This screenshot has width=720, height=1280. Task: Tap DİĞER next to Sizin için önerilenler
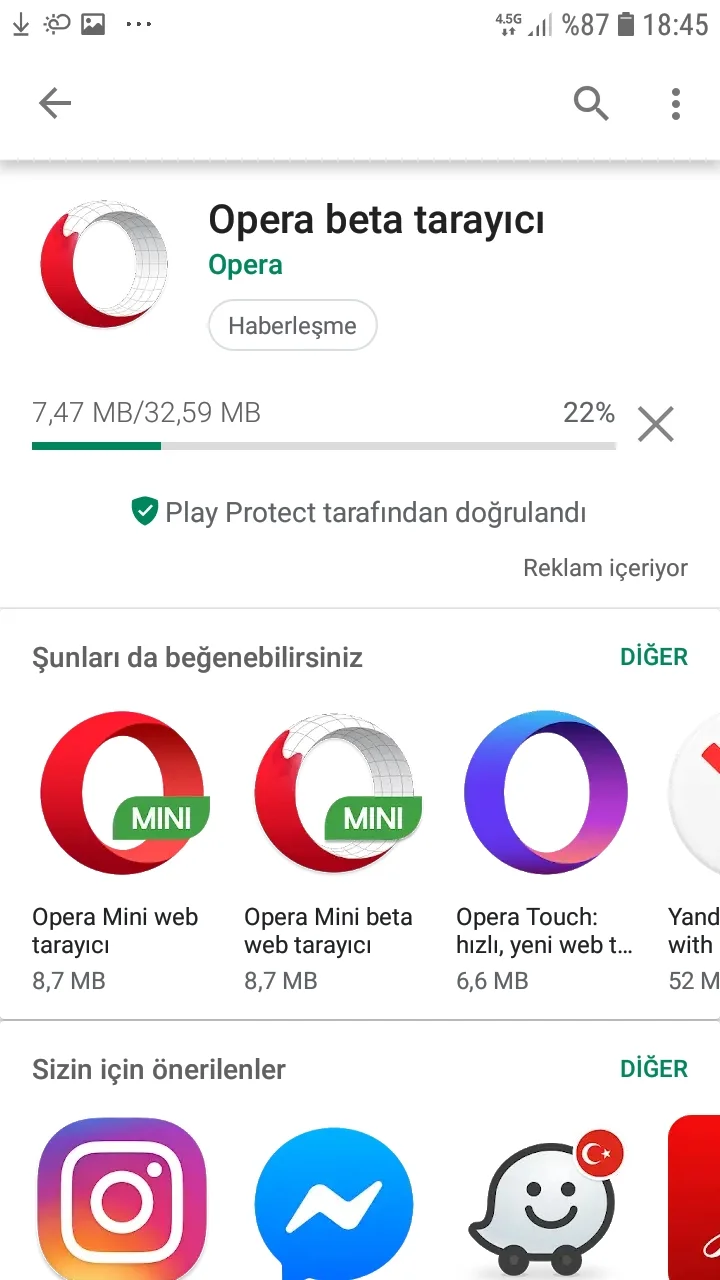(654, 1069)
